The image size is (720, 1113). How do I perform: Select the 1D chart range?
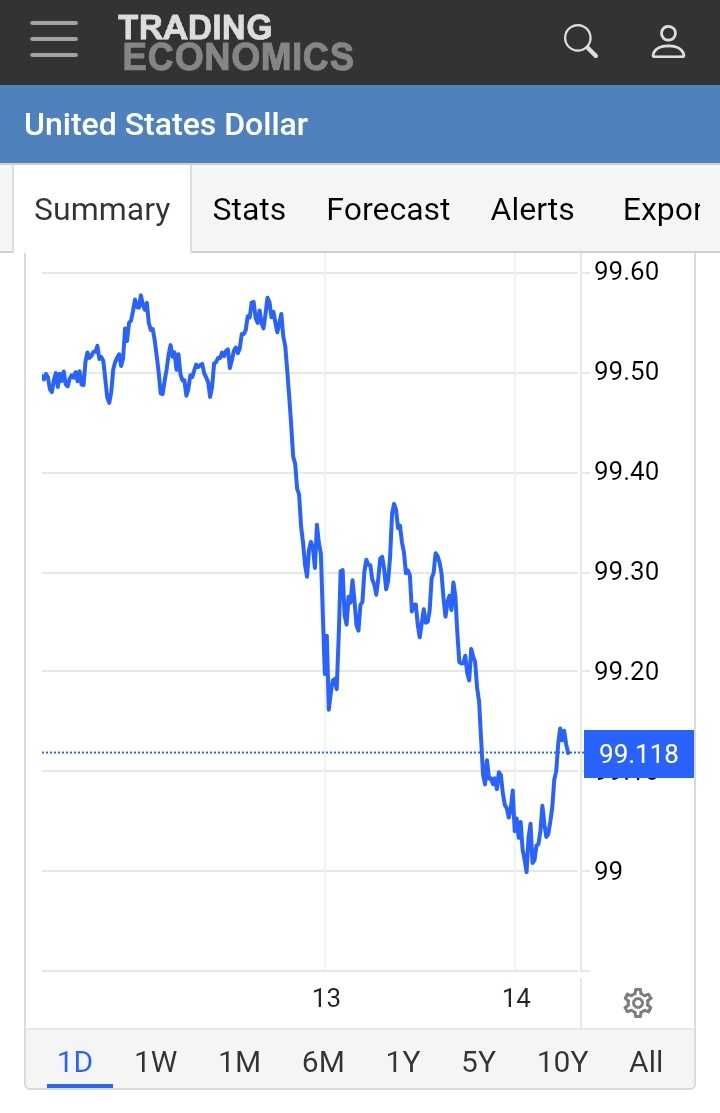[76, 1061]
